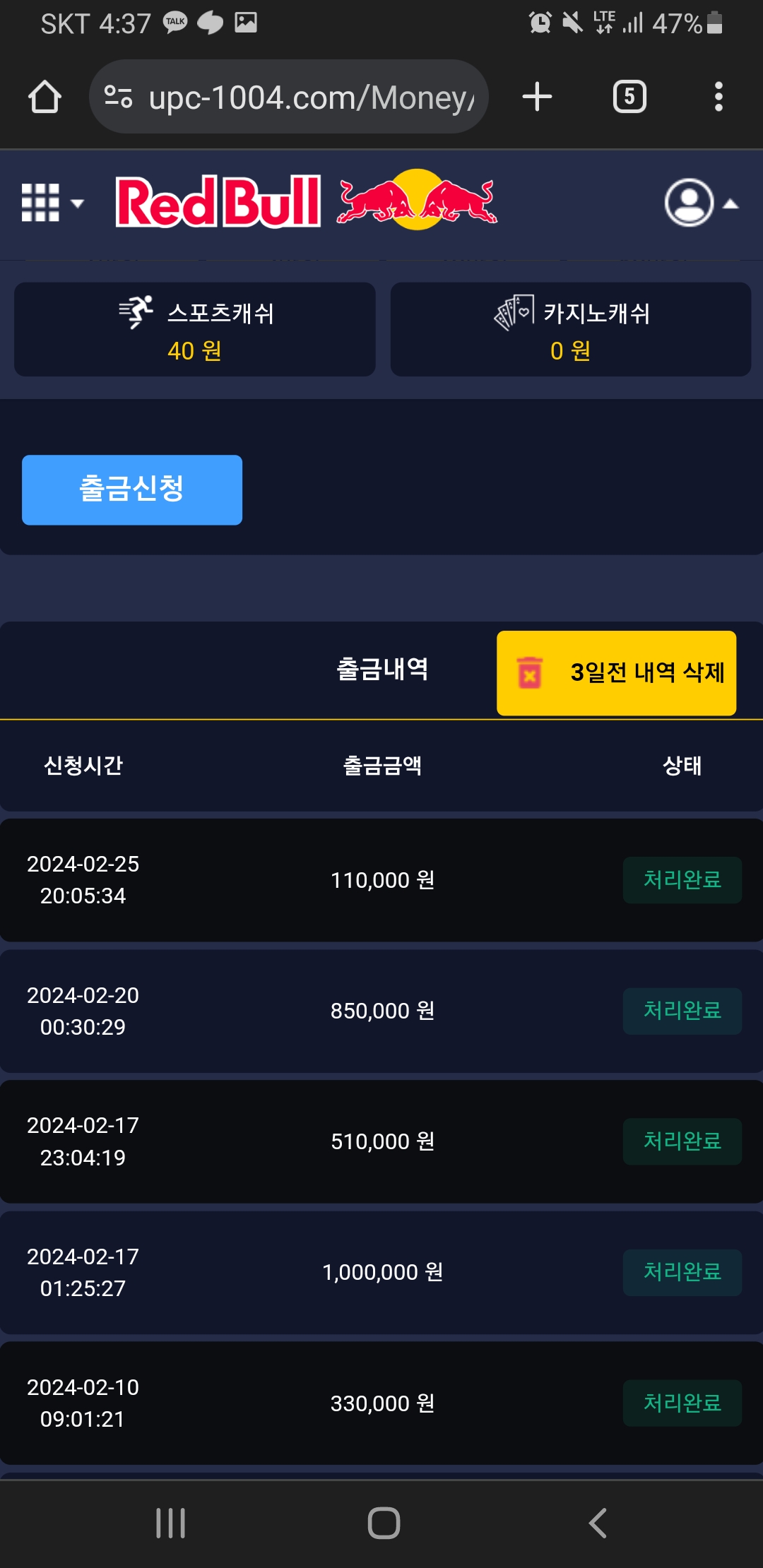Open a new browser tab

[x=537, y=97]
